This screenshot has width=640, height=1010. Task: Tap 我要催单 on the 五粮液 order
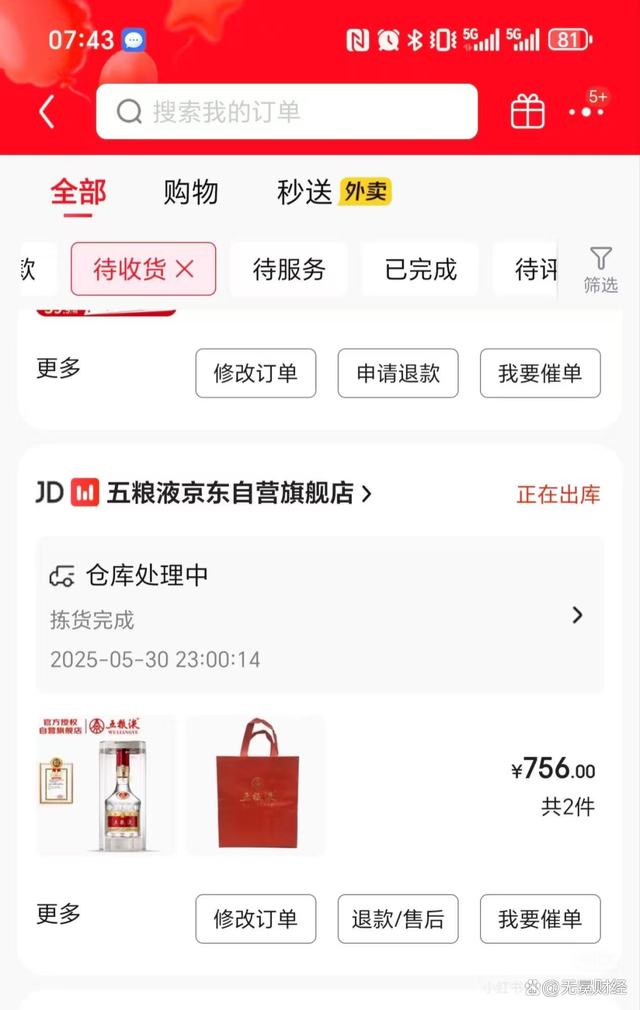540,919
